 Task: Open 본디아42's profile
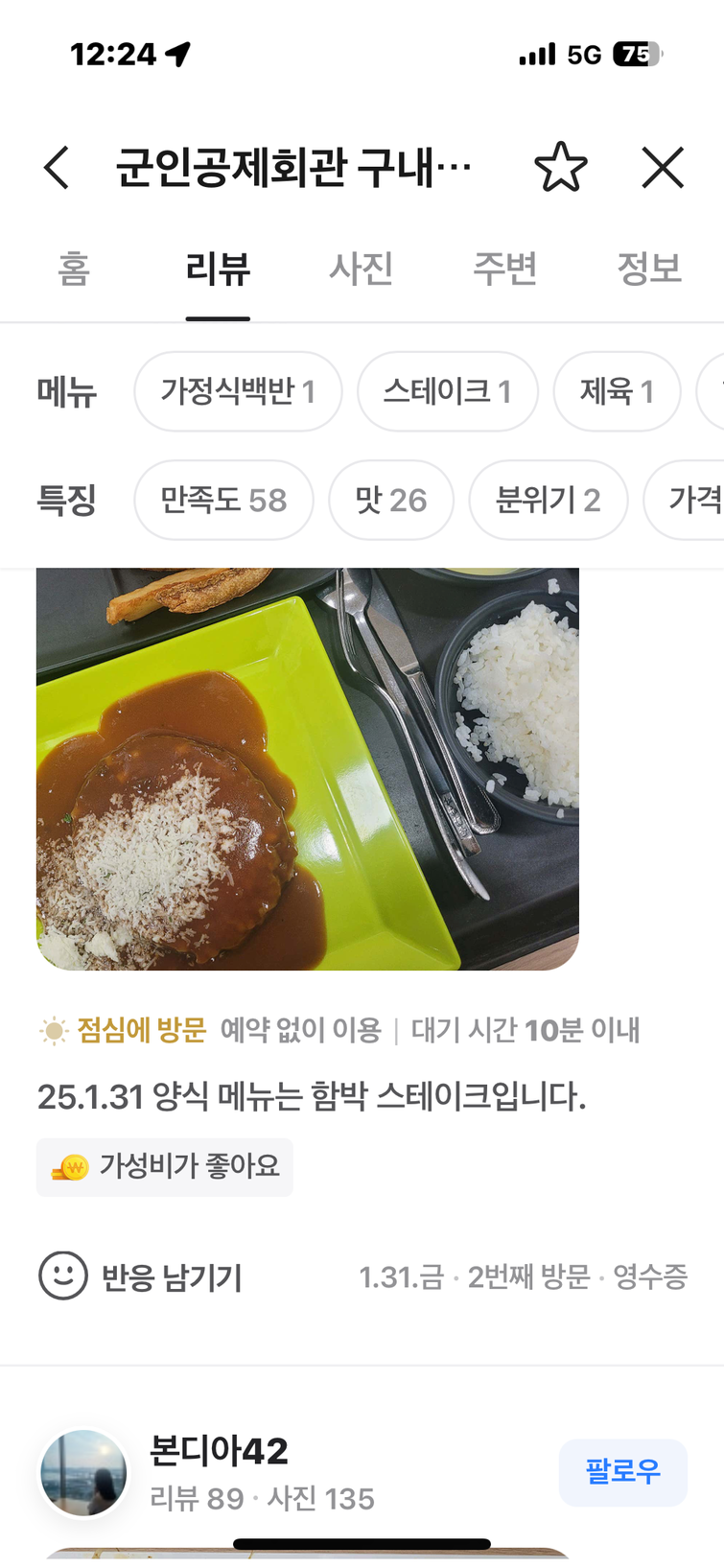point(219,1451)
